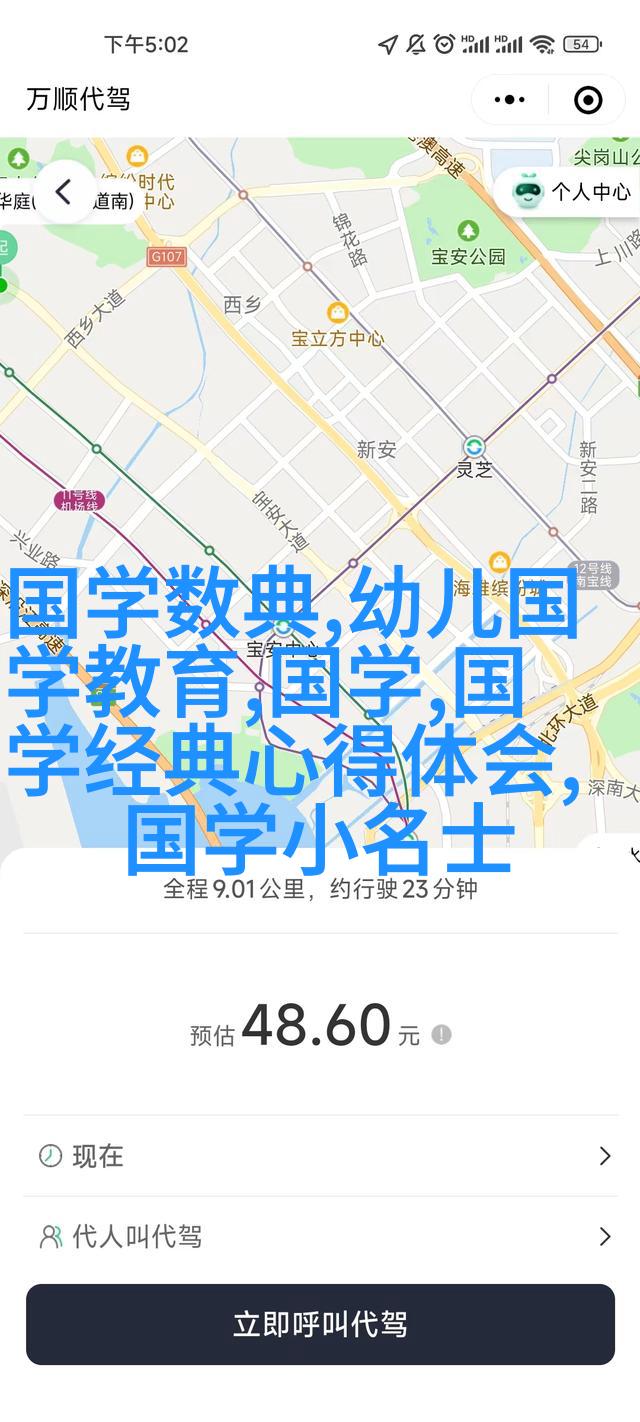Open 代人叫代驾 option
Viewport: 640px width, 1422px height.
click(x=320, y=1237)
